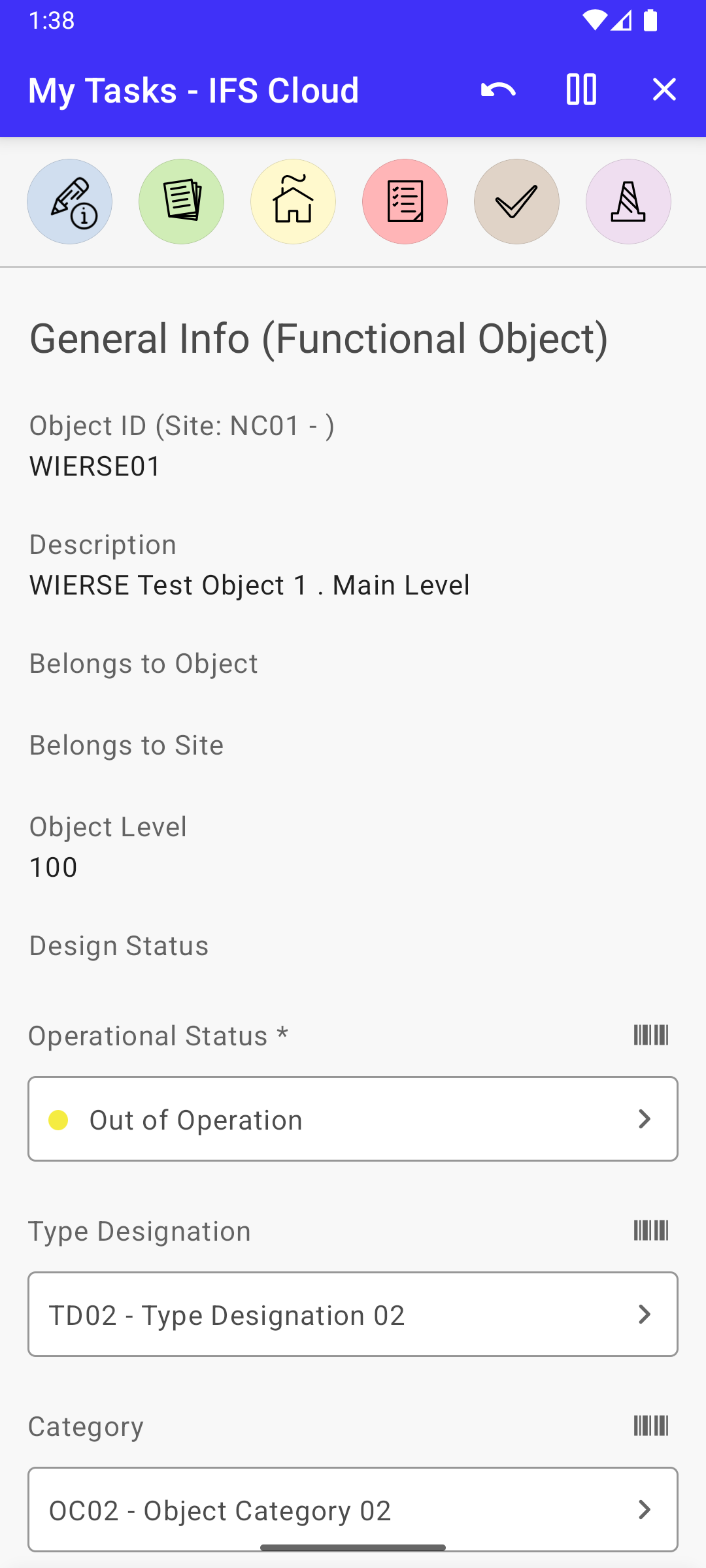Image resolution: width=706 pixels, height=1568 pixels.
Task: Open the blue pencil info step
Action: [x=70, y=202]
